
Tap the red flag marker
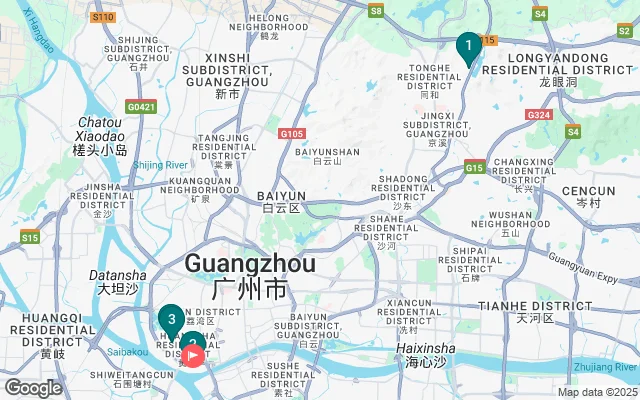tap(193, 356)
